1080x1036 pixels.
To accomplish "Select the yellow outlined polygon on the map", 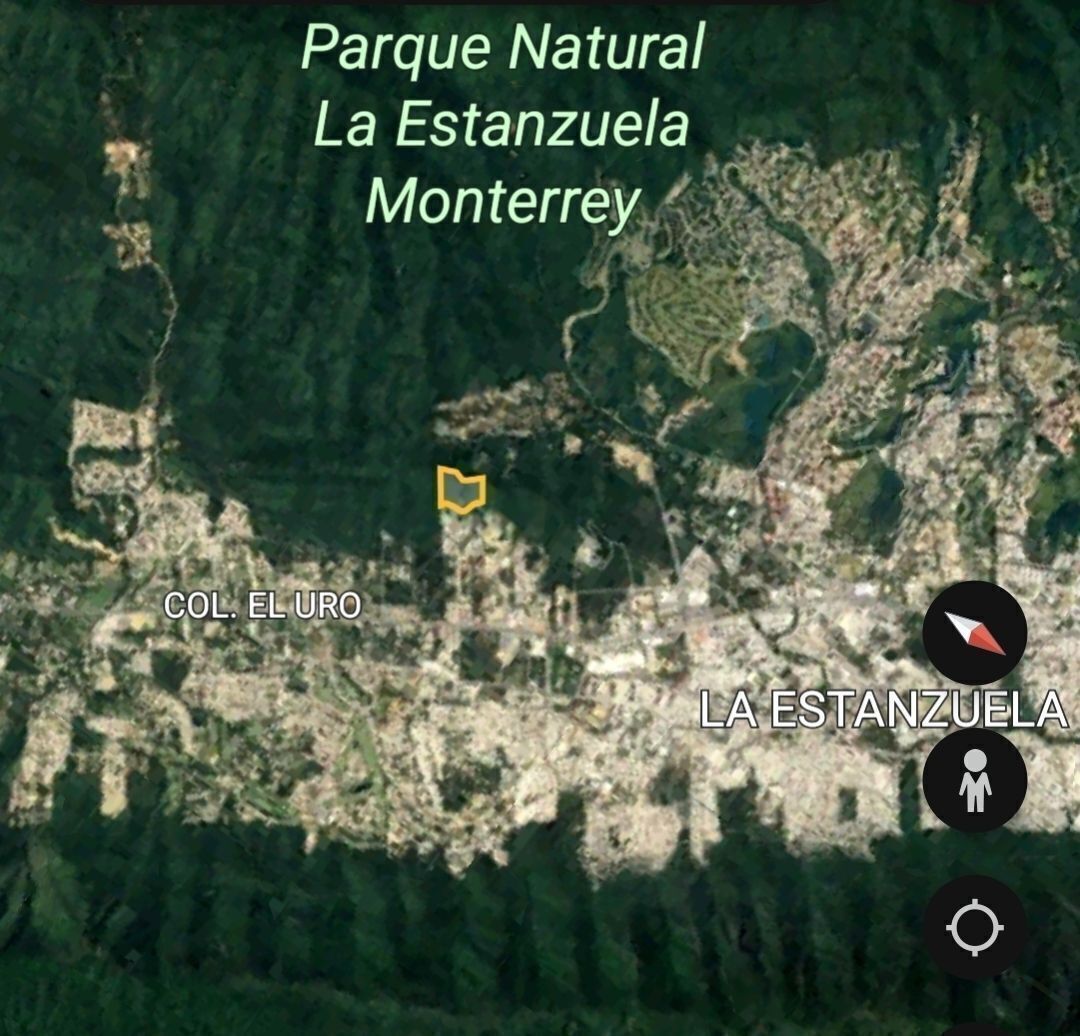I will [x=462, y=490].
